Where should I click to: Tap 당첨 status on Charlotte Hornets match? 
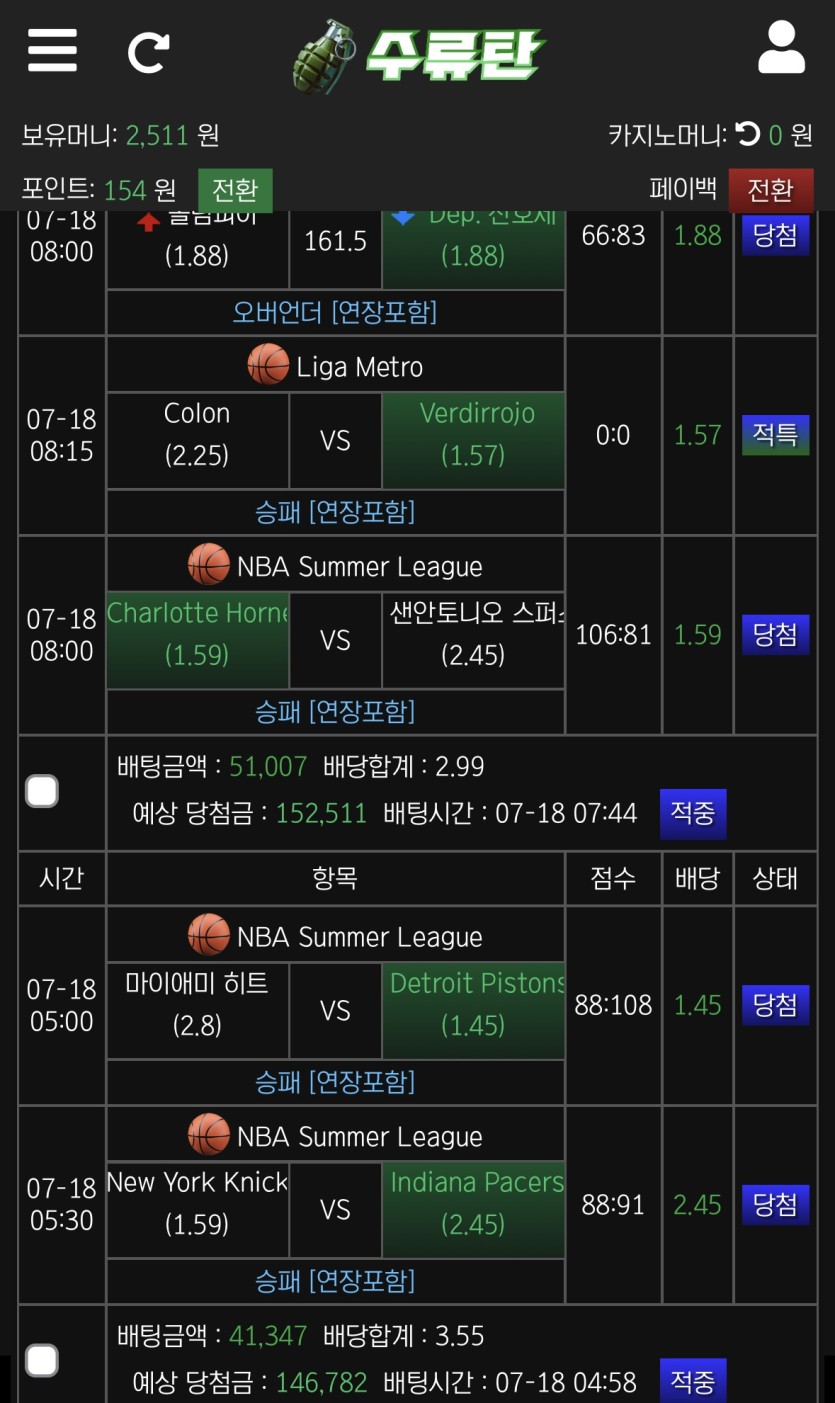[775, 634]
